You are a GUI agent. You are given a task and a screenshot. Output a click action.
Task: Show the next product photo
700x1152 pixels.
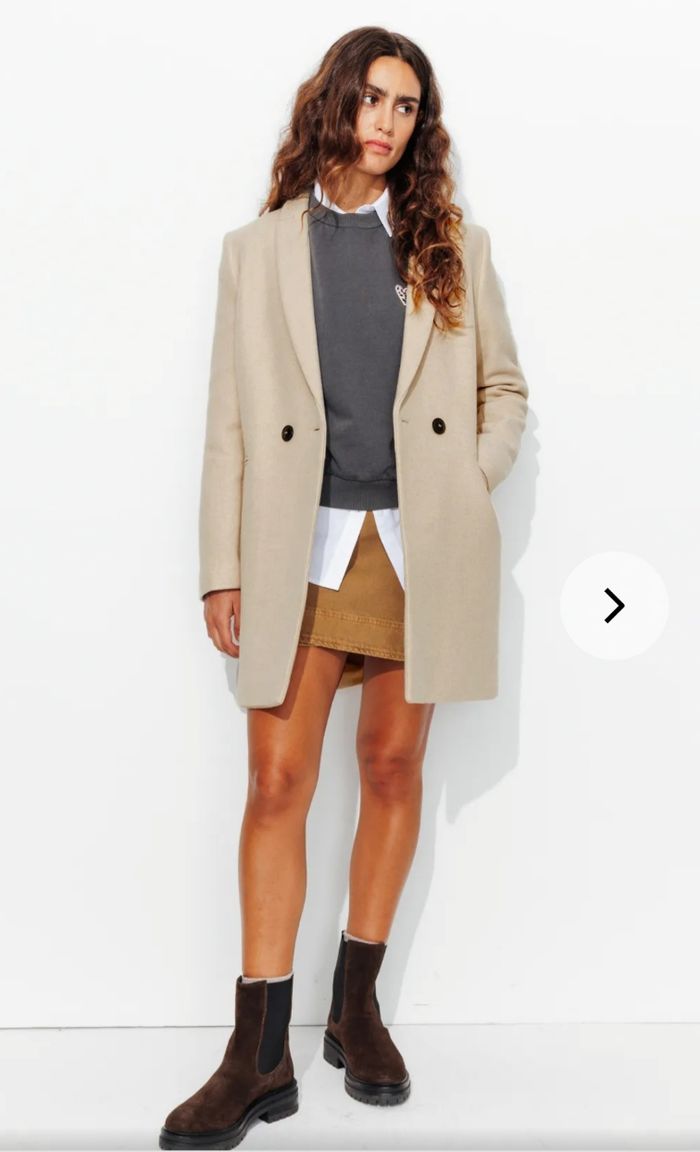(x=613, y=605)
